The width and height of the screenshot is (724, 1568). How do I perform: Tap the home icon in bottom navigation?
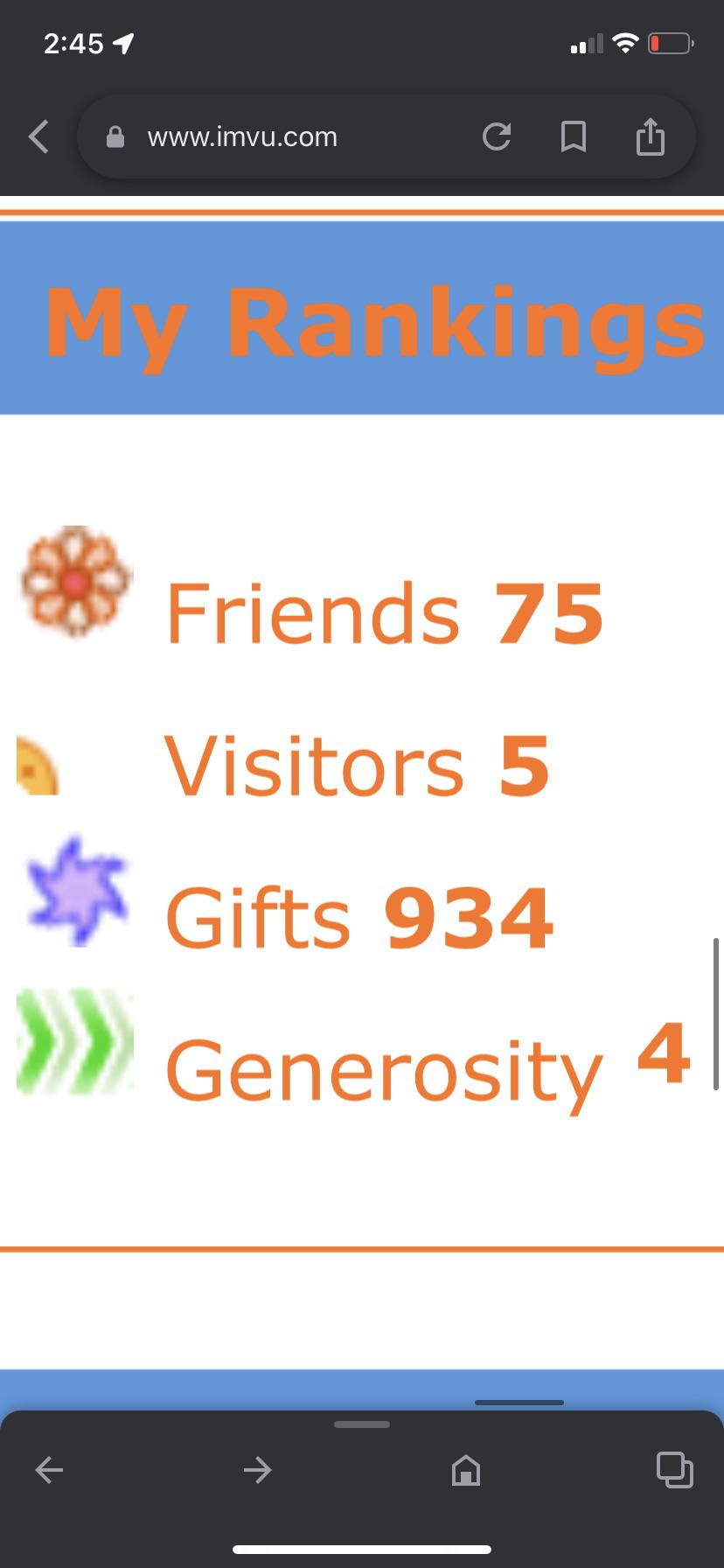coord(466,1470)
